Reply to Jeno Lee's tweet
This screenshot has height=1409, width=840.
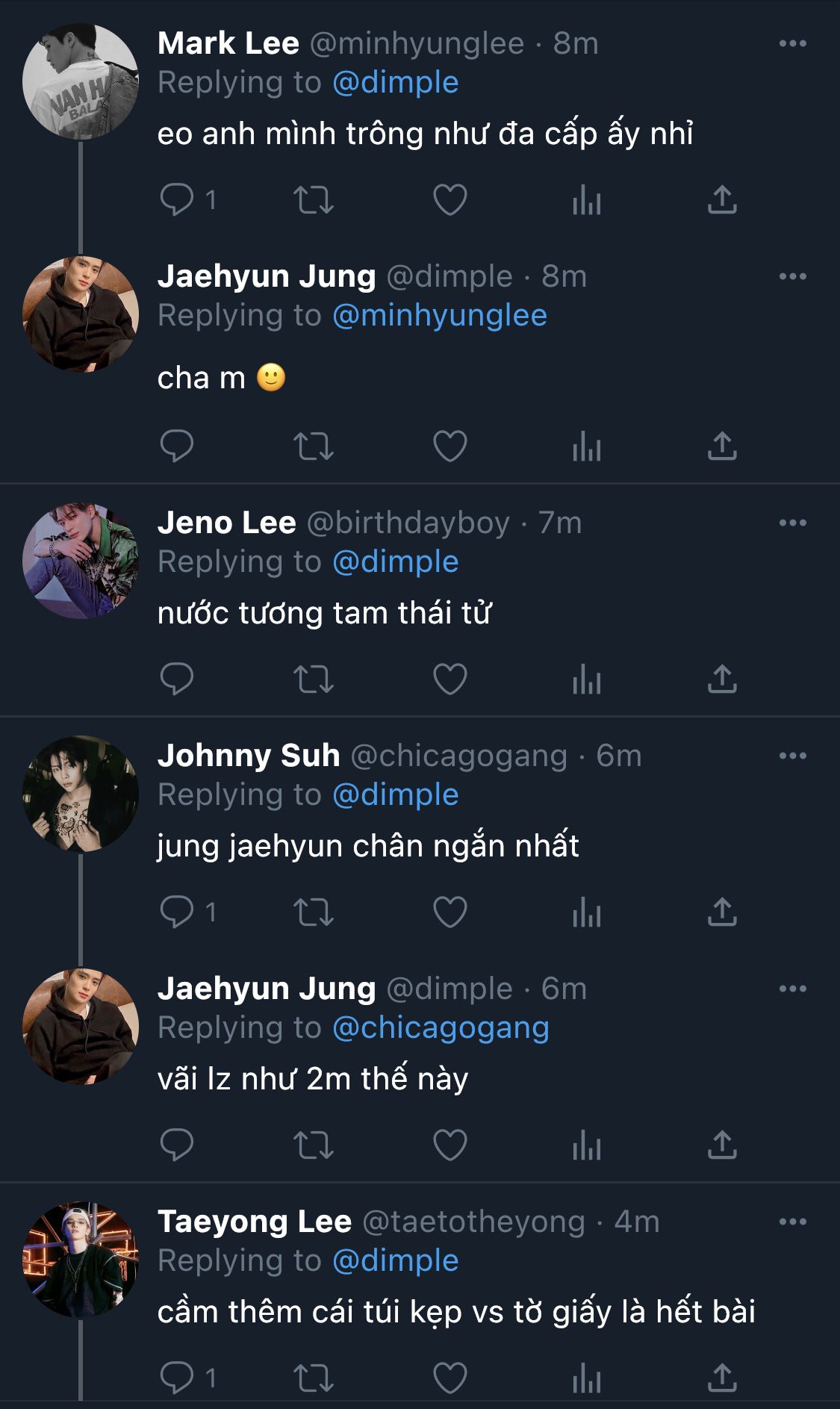[178, 679]
